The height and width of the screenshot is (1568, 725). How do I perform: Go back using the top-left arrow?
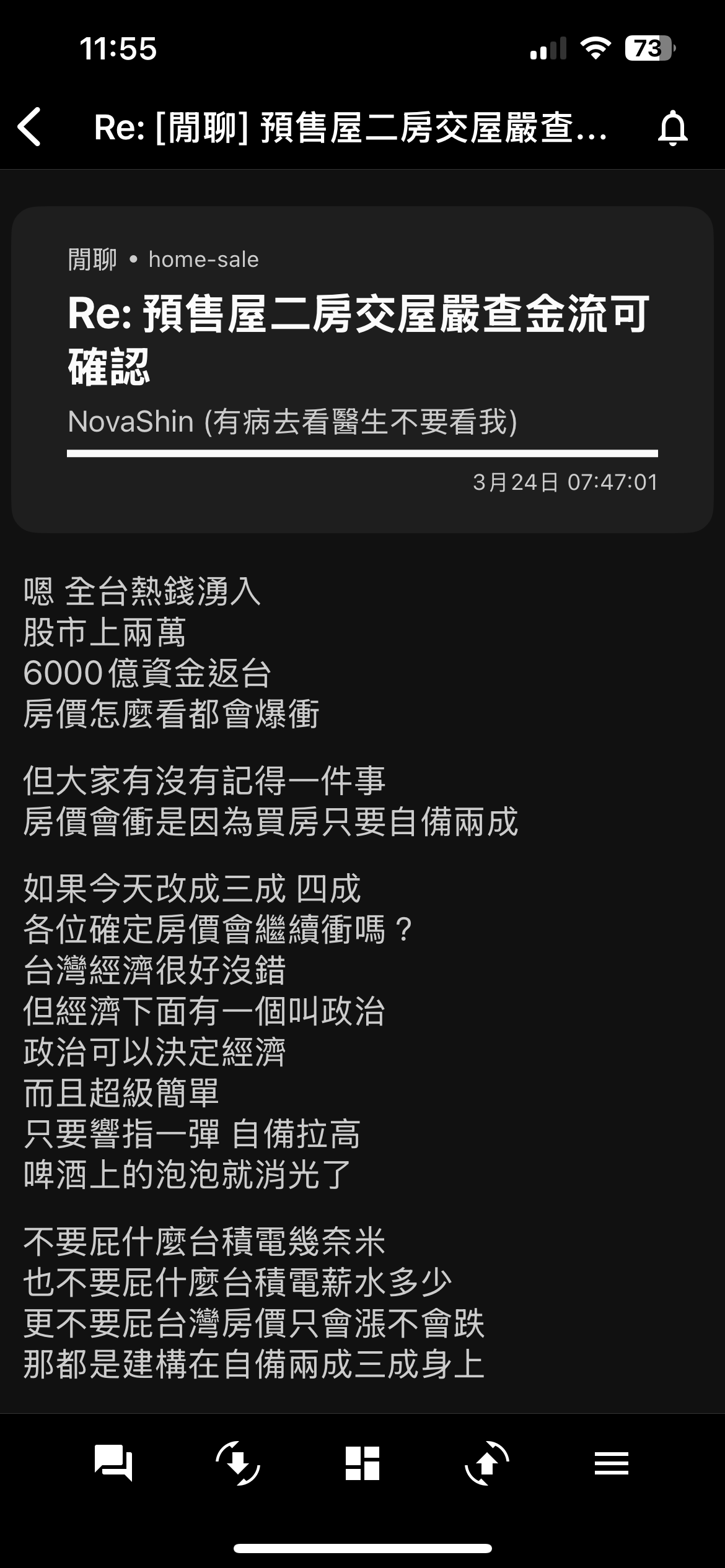[30, 127]
